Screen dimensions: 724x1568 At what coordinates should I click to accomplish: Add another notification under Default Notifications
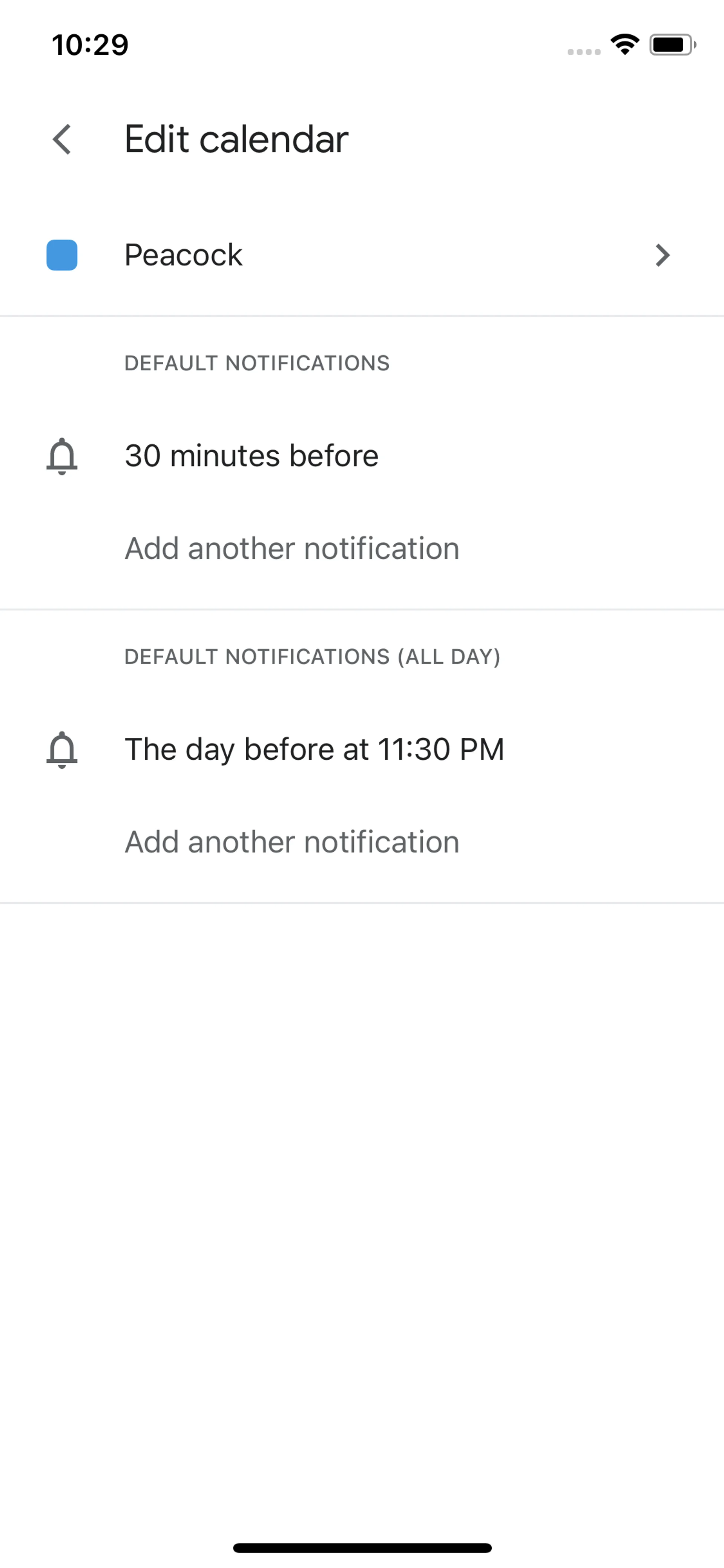click(291, 548)
